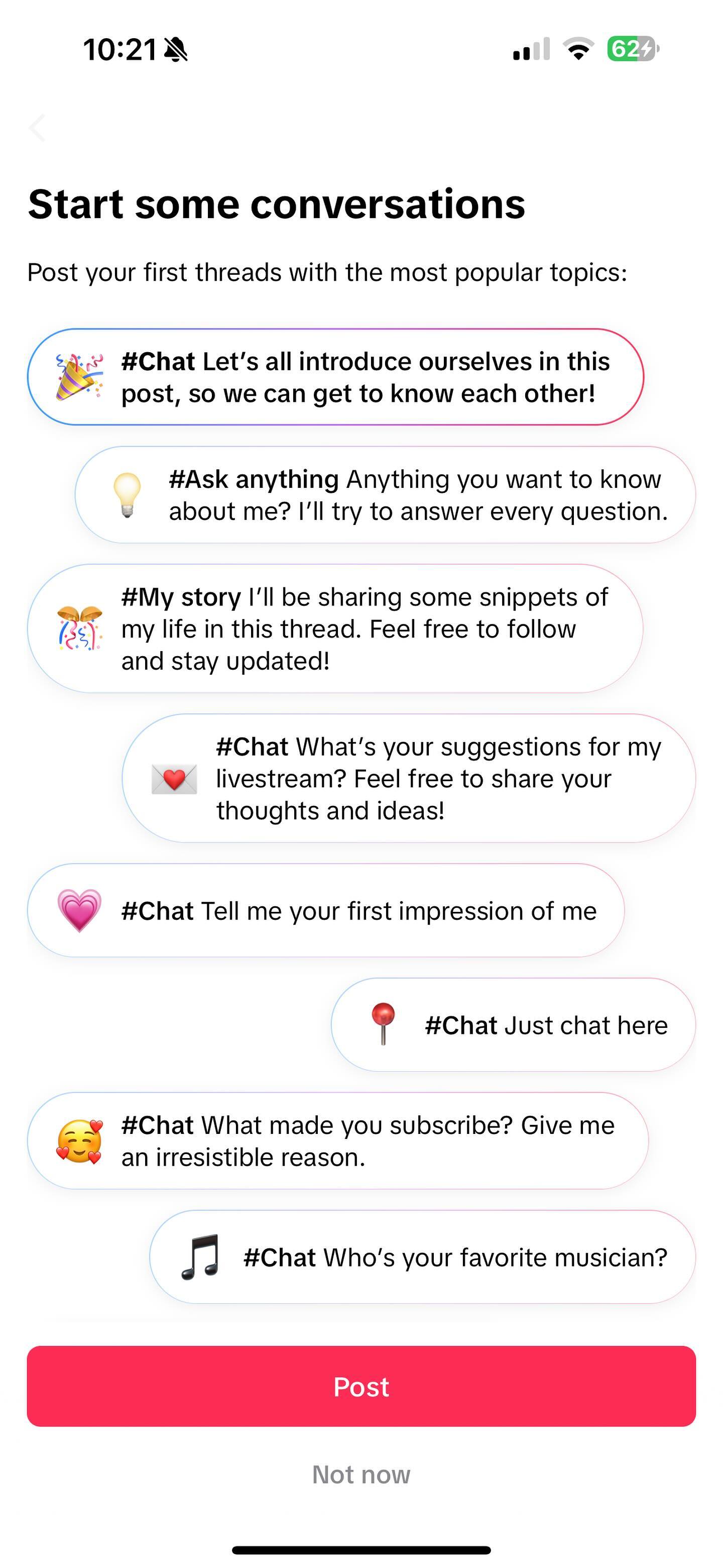
Task: Pick the What made you subscribe topic
Action: (337, 1140)
